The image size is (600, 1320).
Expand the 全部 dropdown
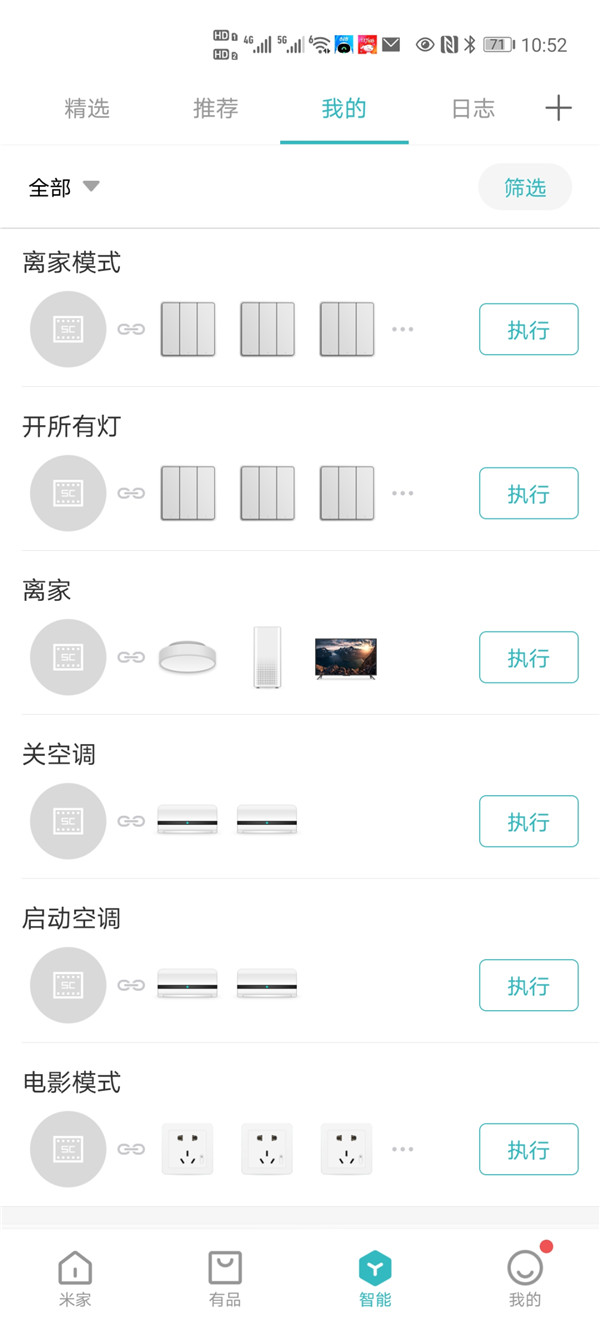65,187
